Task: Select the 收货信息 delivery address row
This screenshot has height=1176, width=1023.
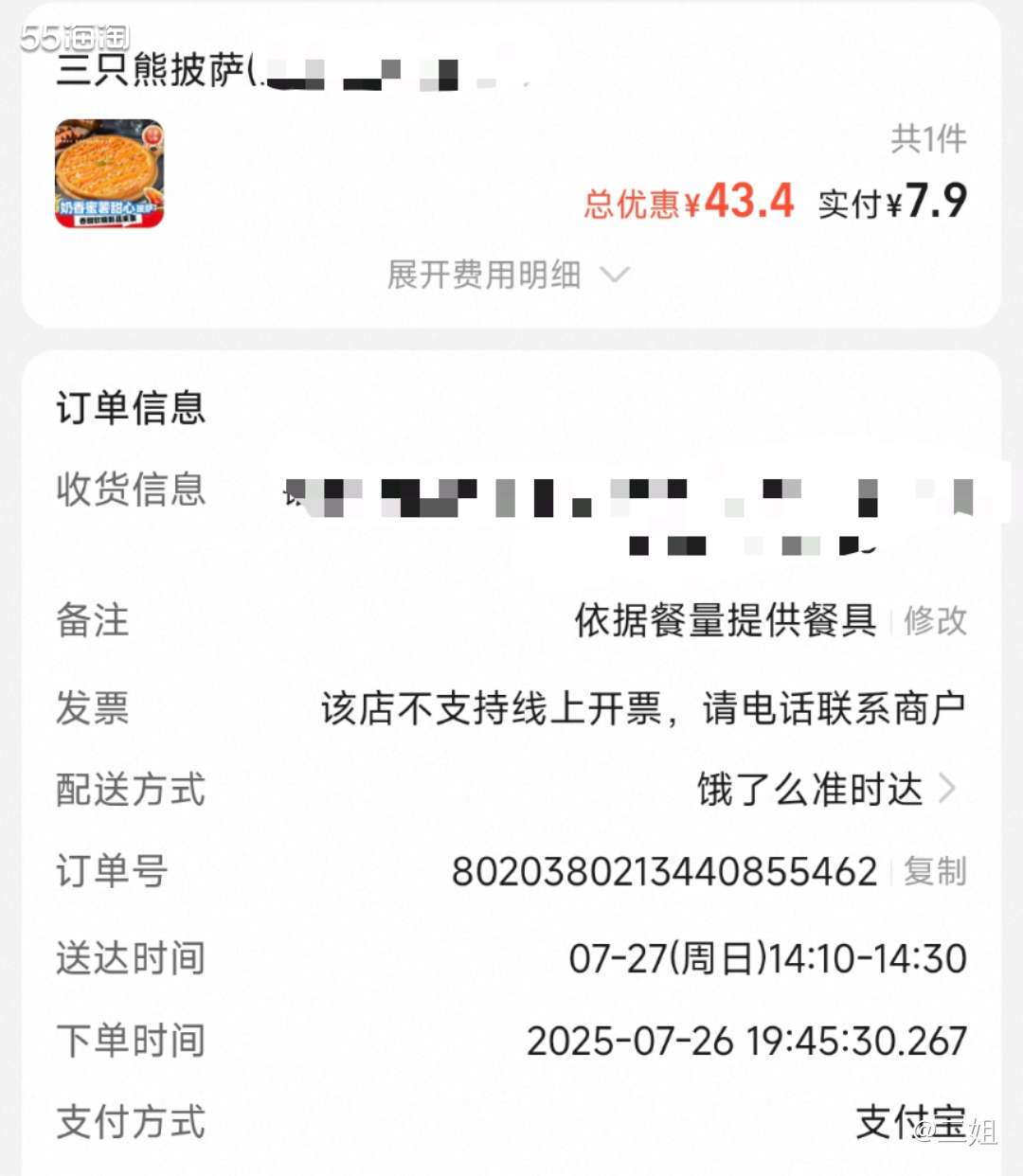Action: point(132,490)
